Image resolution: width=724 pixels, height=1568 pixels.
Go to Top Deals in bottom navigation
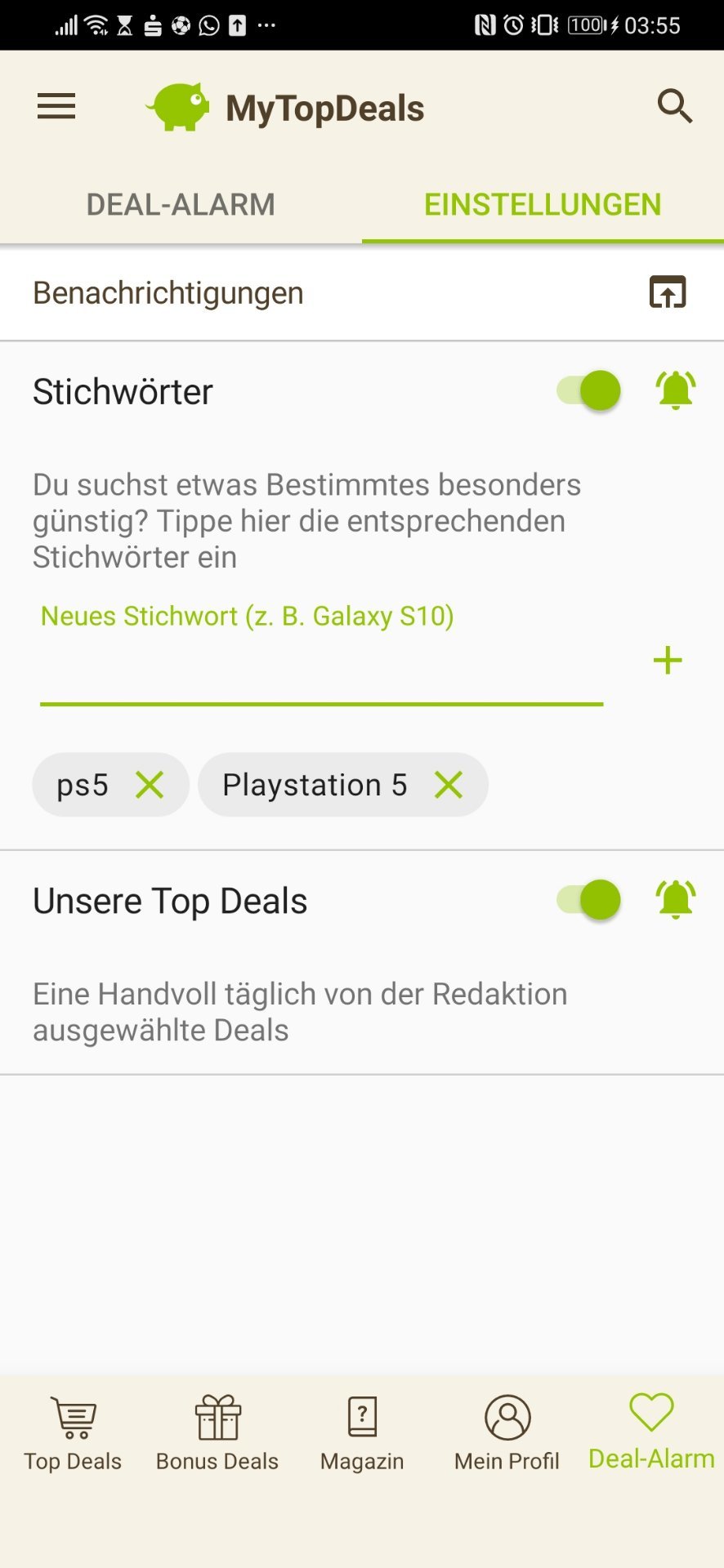tap(73, 1432)
